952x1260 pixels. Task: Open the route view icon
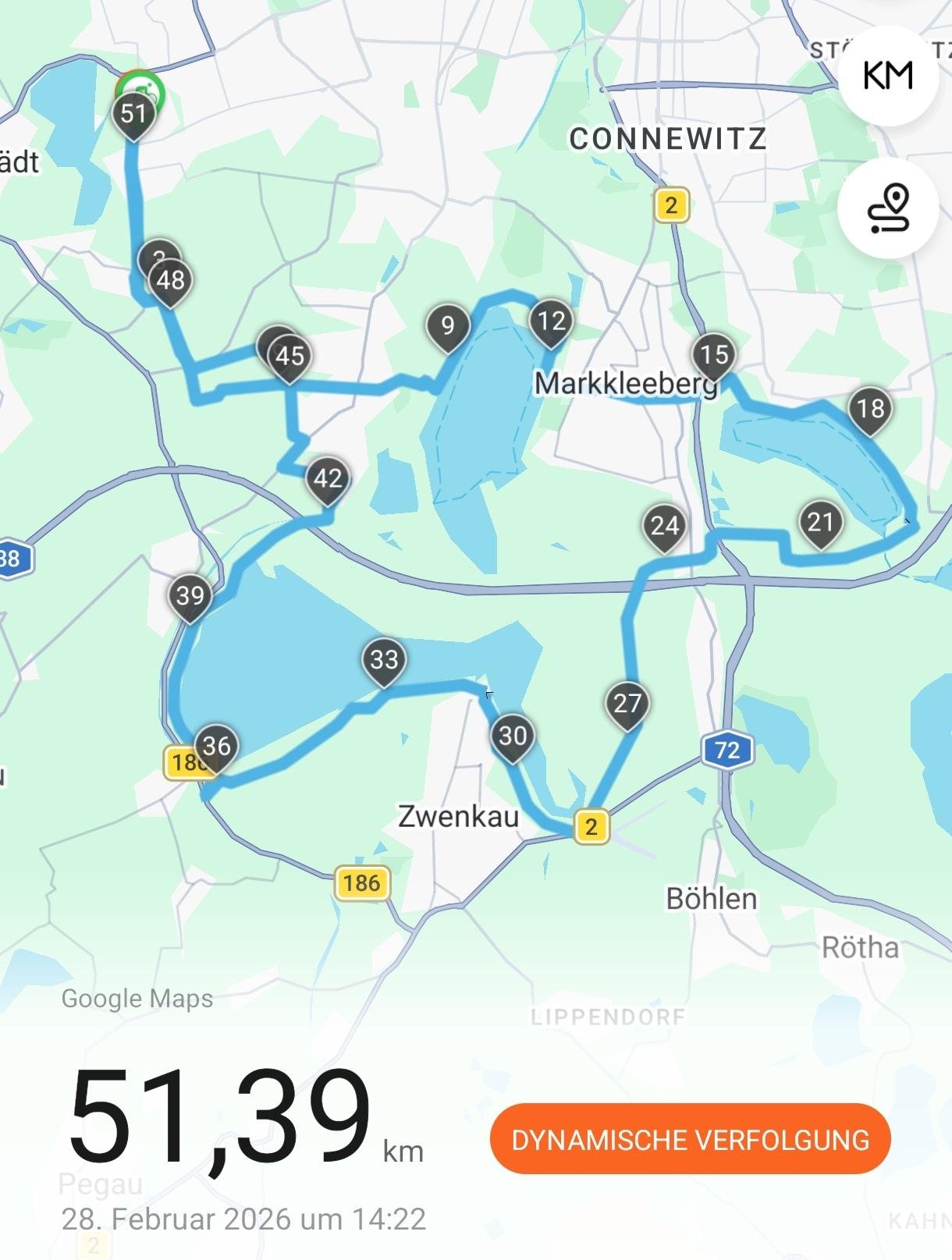888,208
